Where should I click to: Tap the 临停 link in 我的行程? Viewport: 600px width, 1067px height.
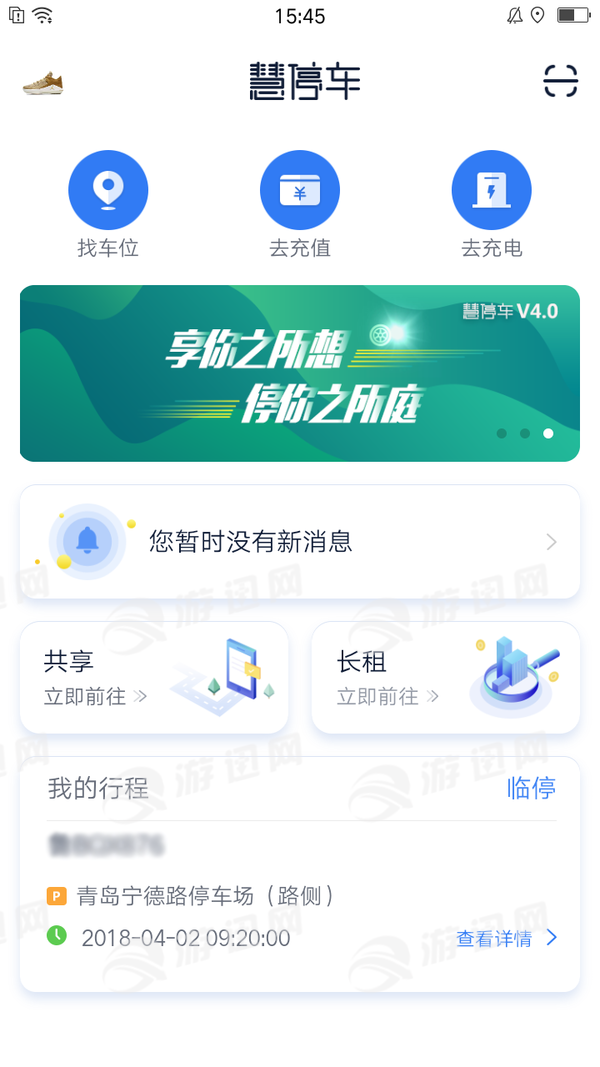tap(531, 788)
